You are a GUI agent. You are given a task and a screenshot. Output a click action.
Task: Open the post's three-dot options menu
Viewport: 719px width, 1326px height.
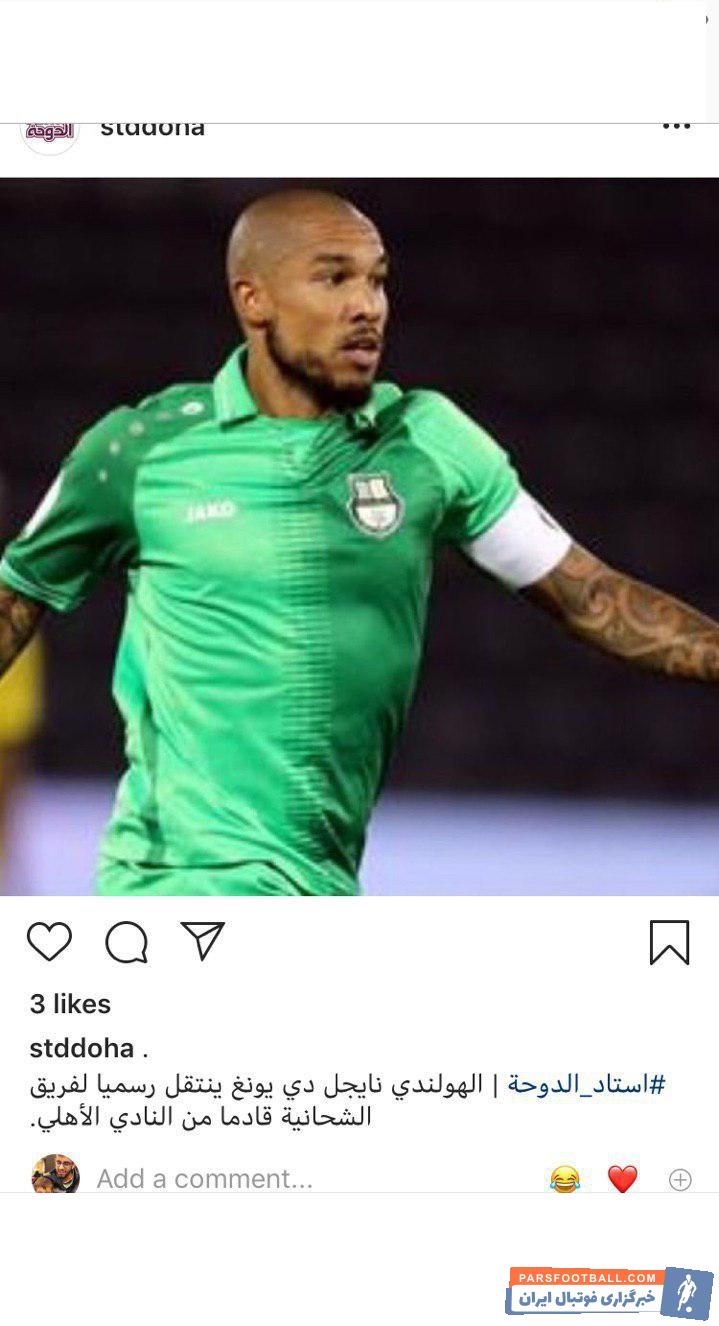(x=676, y=128)
